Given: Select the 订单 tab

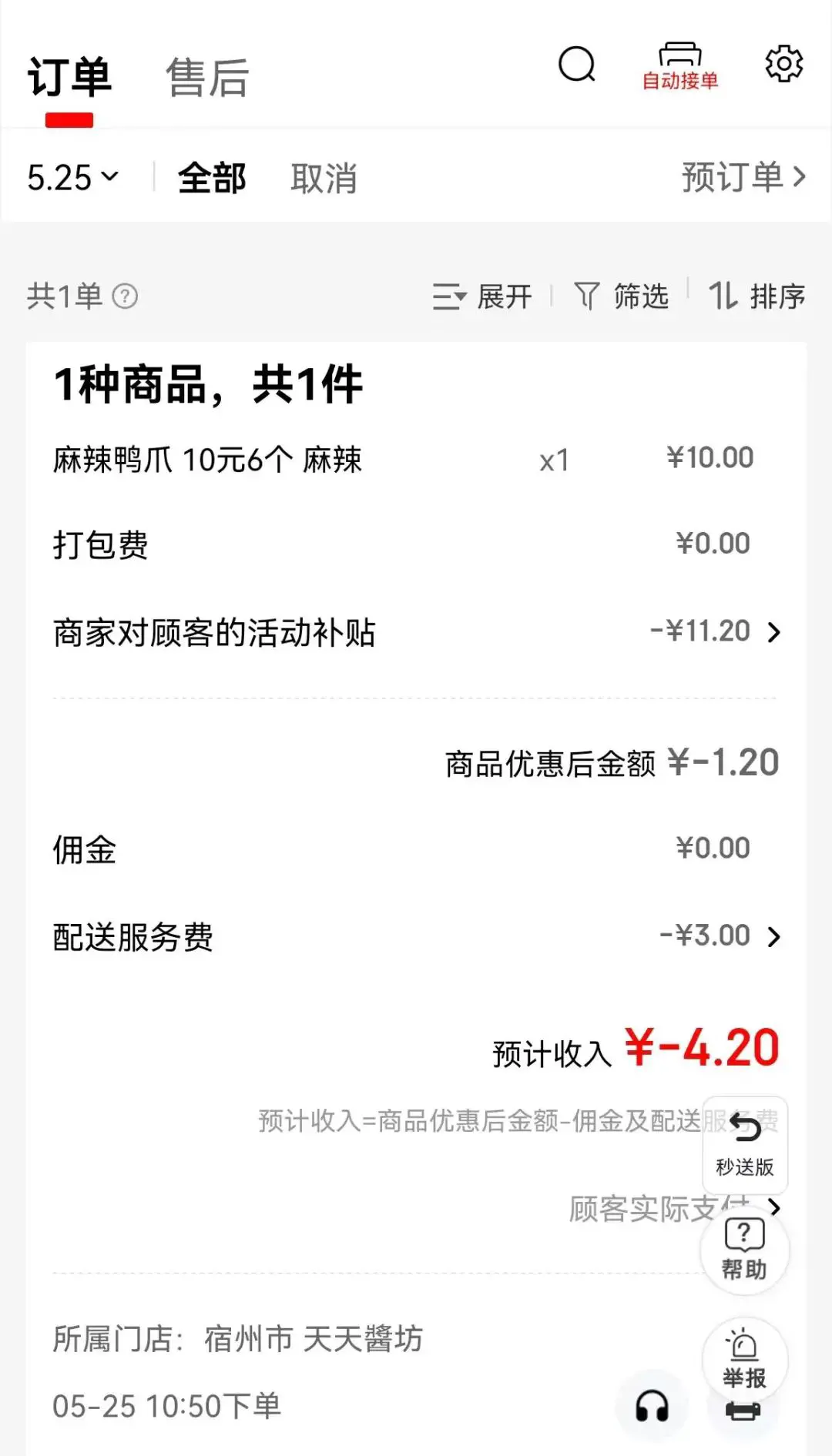Looking at the screenshot, I should point(69,78).
